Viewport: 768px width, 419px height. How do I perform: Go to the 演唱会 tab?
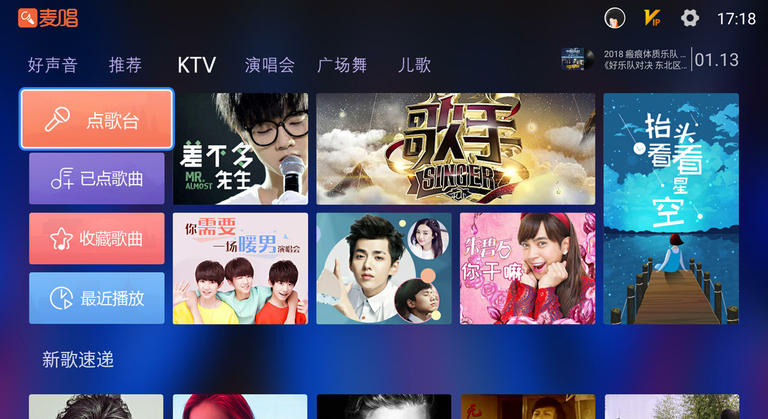click(270, 65)
